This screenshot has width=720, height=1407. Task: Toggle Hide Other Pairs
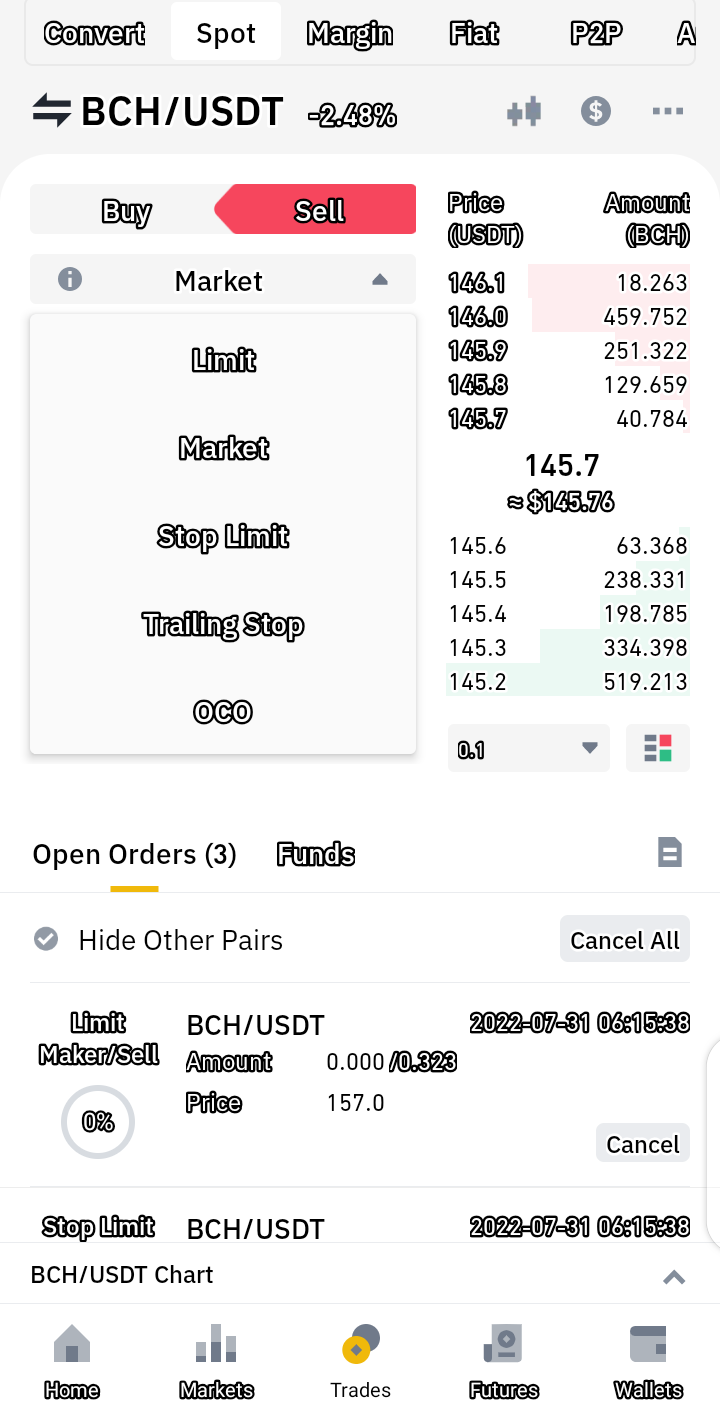(159, 940)
